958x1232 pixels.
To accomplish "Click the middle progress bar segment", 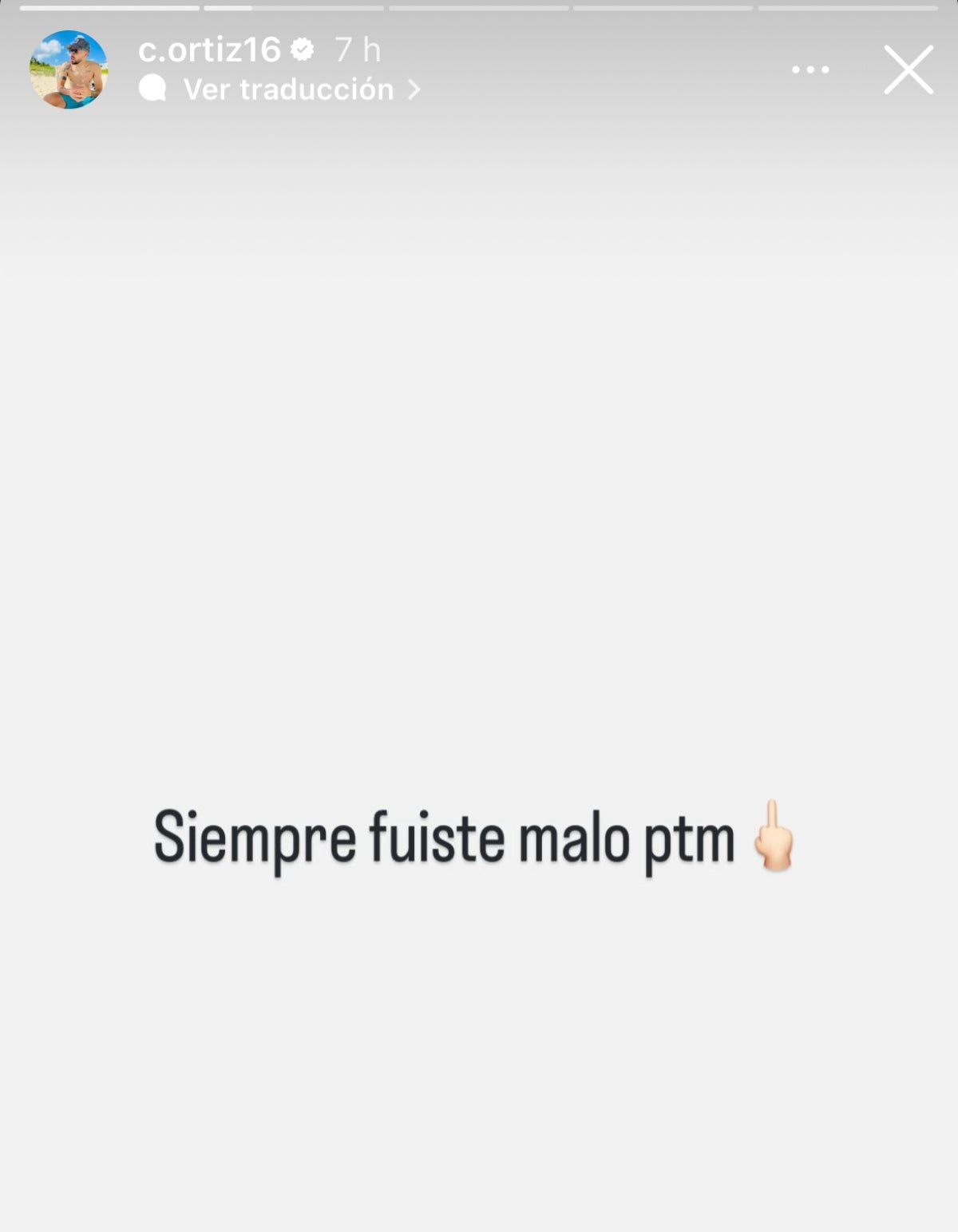I will (x=479, y=9).
